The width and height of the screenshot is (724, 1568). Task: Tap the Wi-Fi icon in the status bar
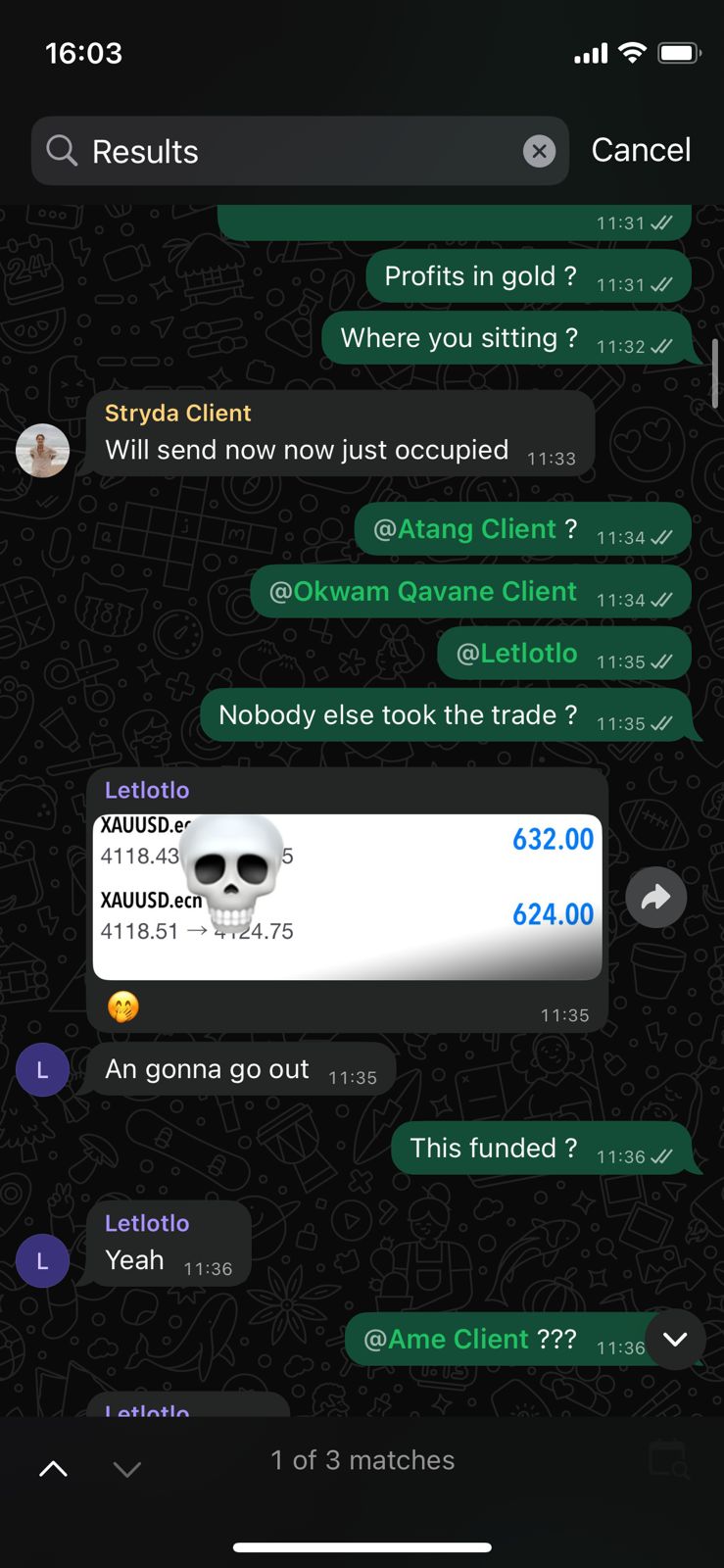[633, 54]
